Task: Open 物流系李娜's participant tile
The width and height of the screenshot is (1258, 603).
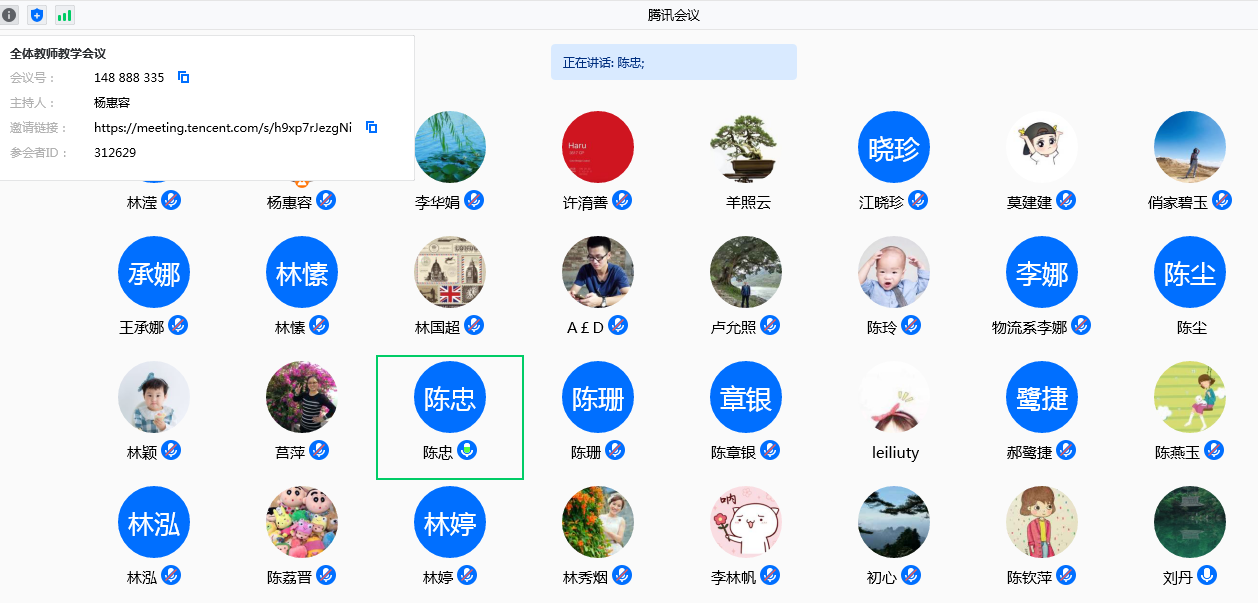Action: tap(1042, 273)
